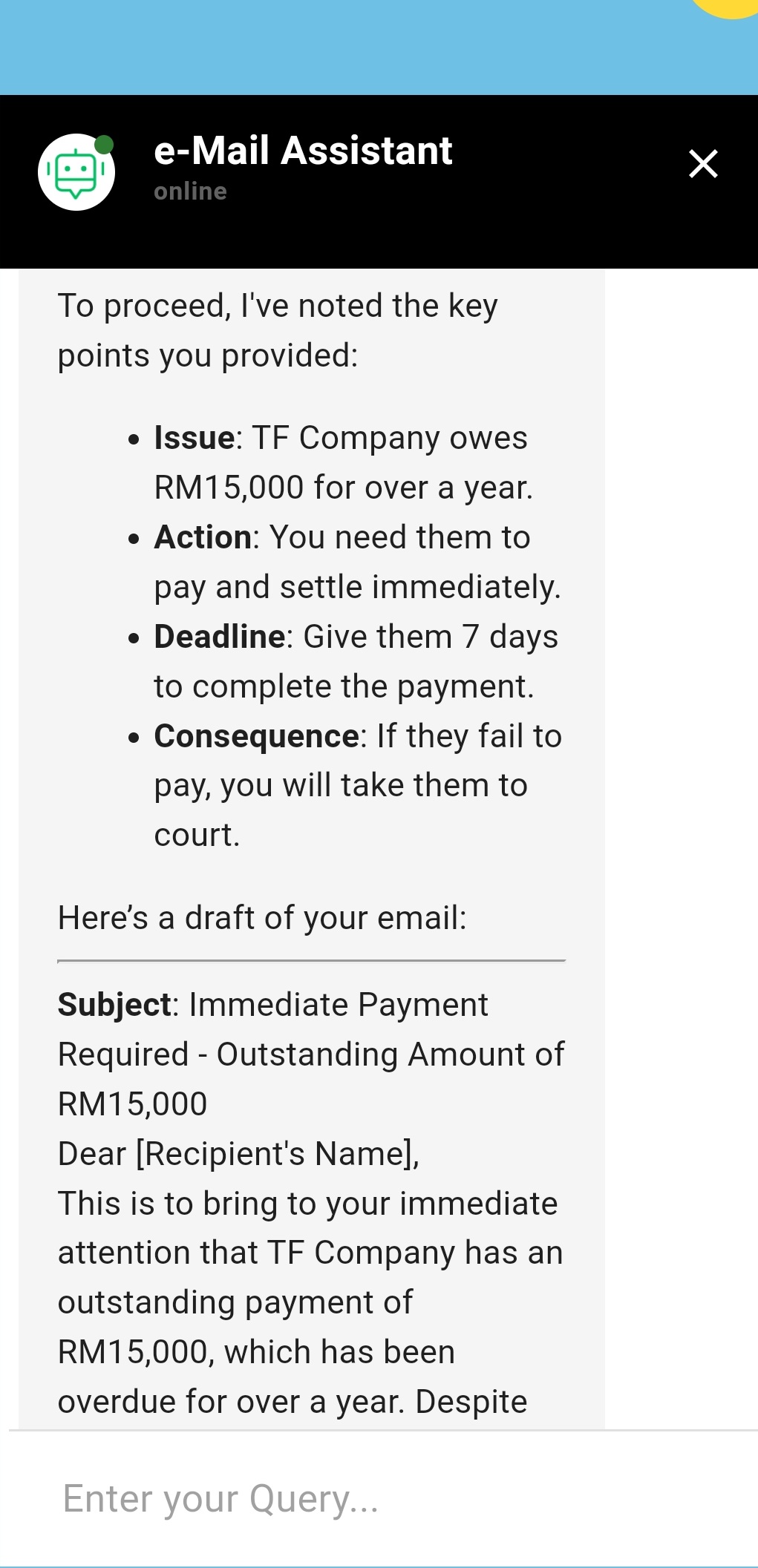Viewport: 758px width, 1568px height.
Task: Select the e-Mail Assistant header title
Action: [x=302, y=151]
